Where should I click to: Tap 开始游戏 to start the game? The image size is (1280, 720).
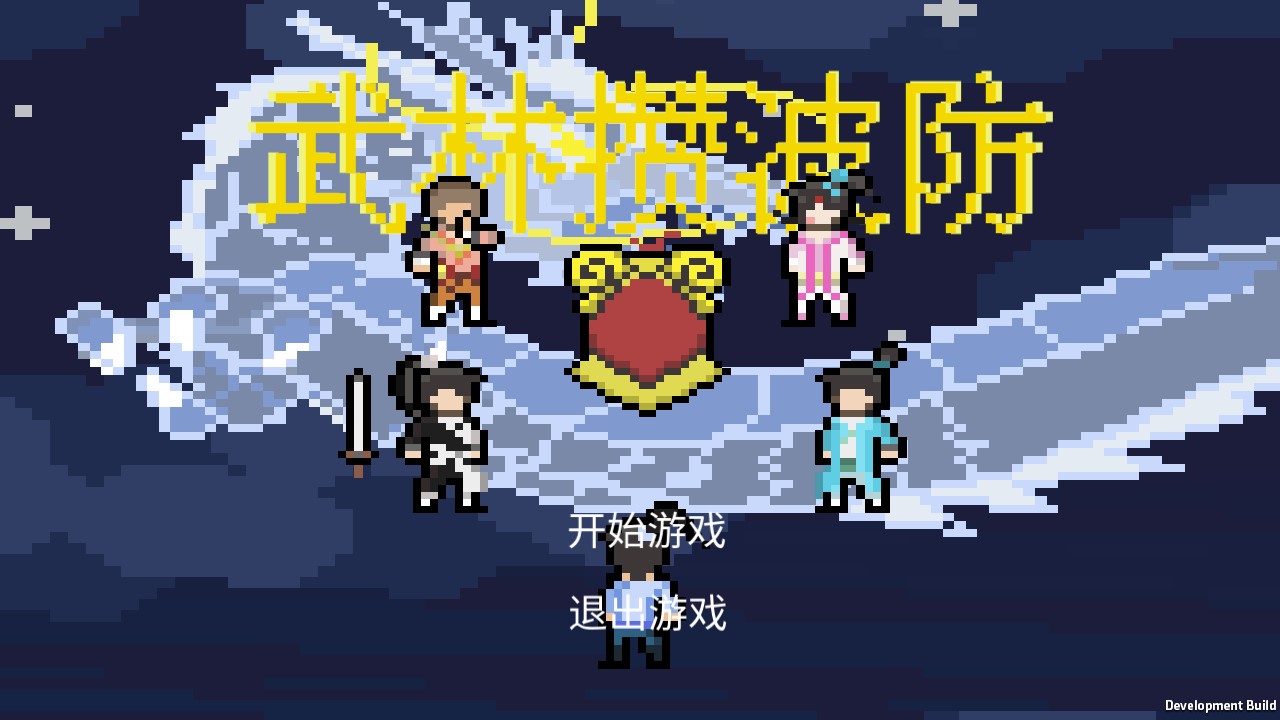[x=646, y=530]
